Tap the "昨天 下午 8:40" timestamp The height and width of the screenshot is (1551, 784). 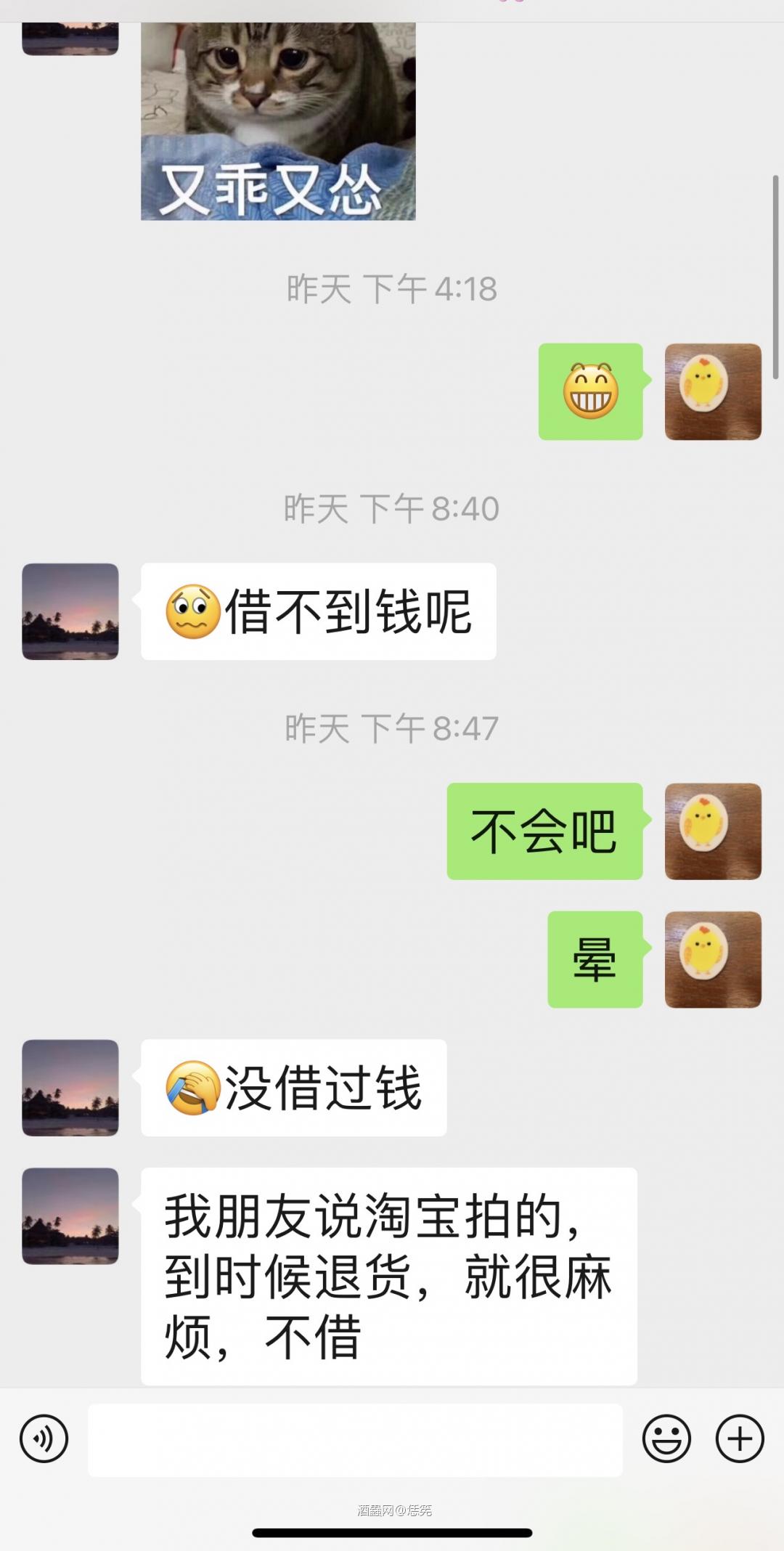point(392,508)
